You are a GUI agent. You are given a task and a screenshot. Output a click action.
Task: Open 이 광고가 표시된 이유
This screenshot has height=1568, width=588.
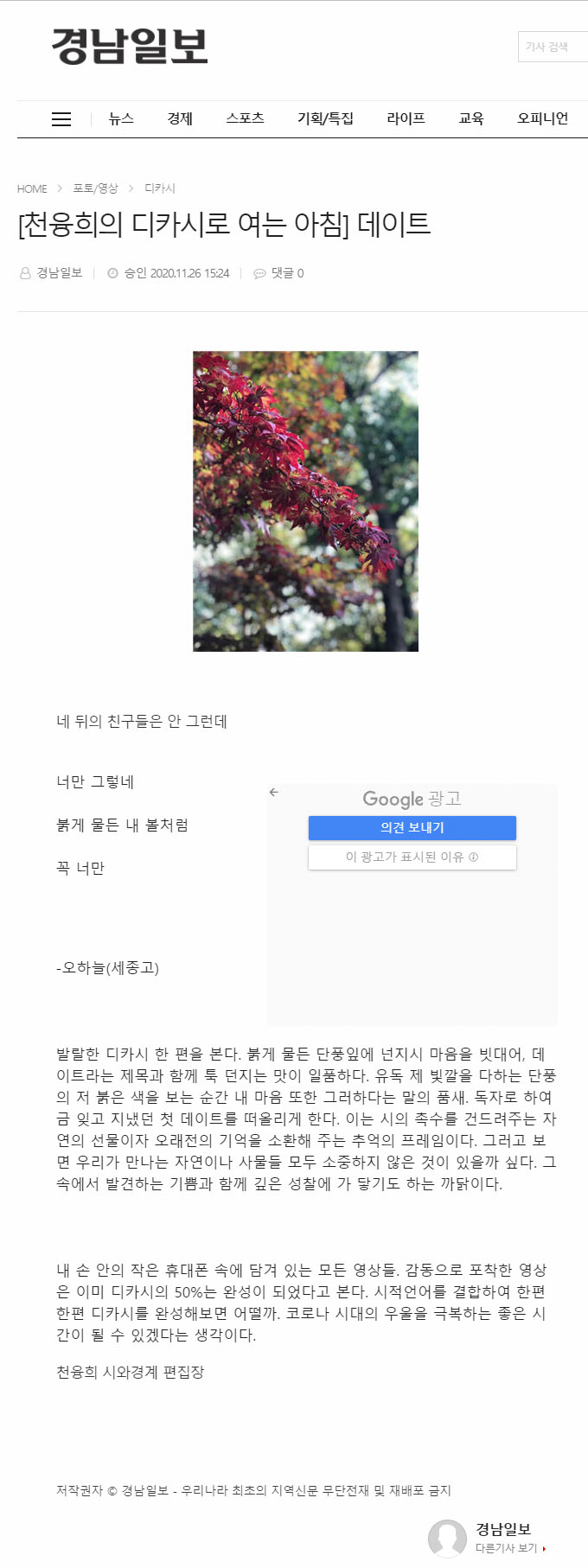pyautogui.click(x=412, y=857)
